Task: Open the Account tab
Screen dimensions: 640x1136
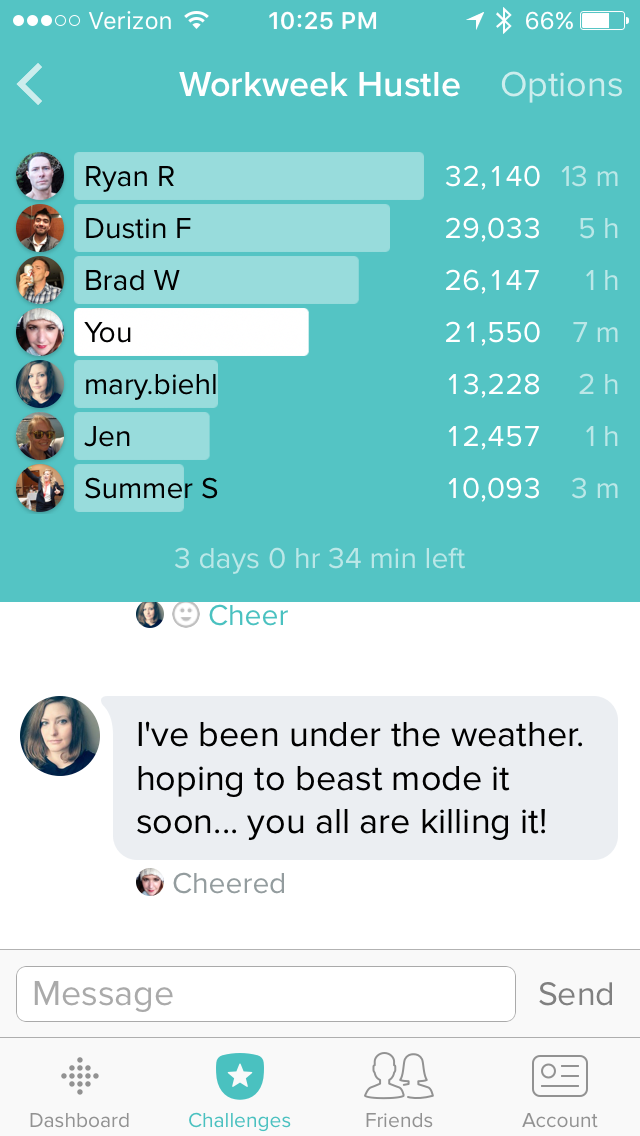Action: point(559,1090)
